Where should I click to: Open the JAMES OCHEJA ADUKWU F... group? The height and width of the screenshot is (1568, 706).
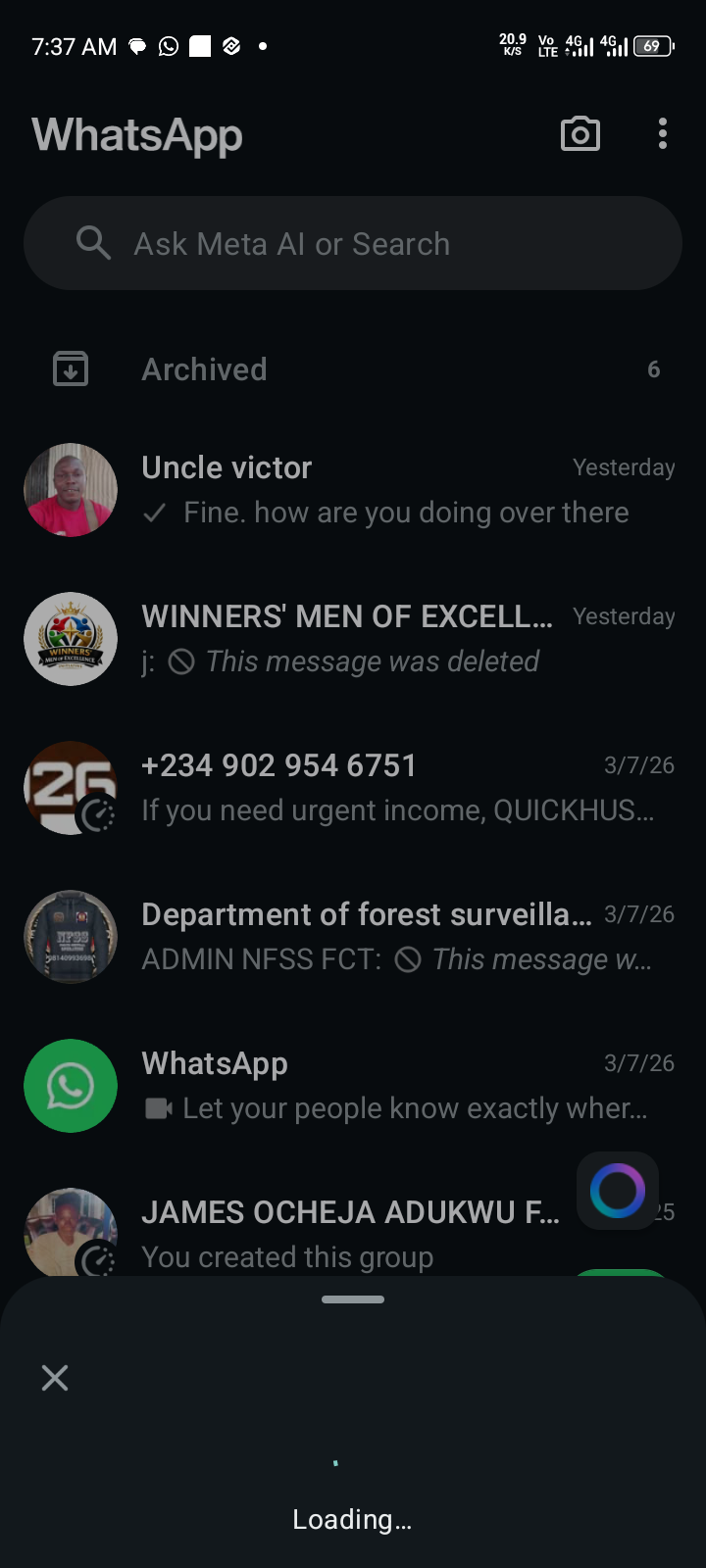click(353, 1233)
